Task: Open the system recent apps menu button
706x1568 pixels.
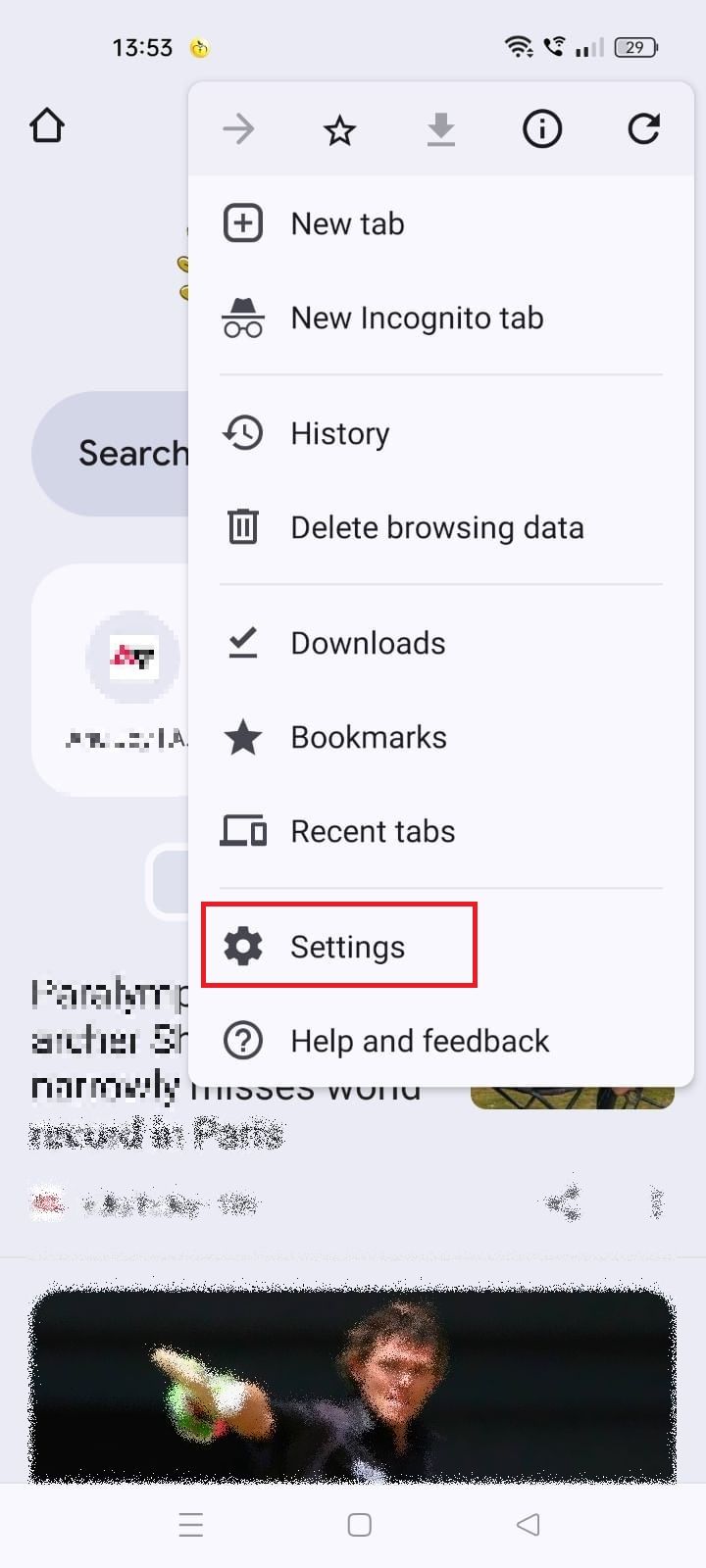Action: (191, 1525)
